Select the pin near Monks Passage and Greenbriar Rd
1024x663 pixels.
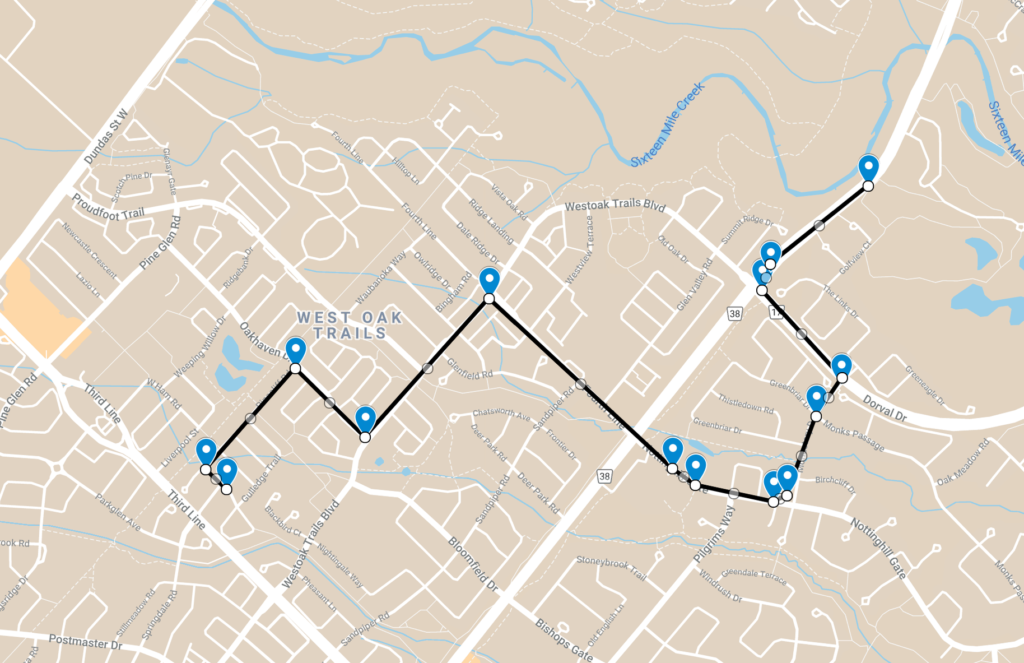(816, 398)
